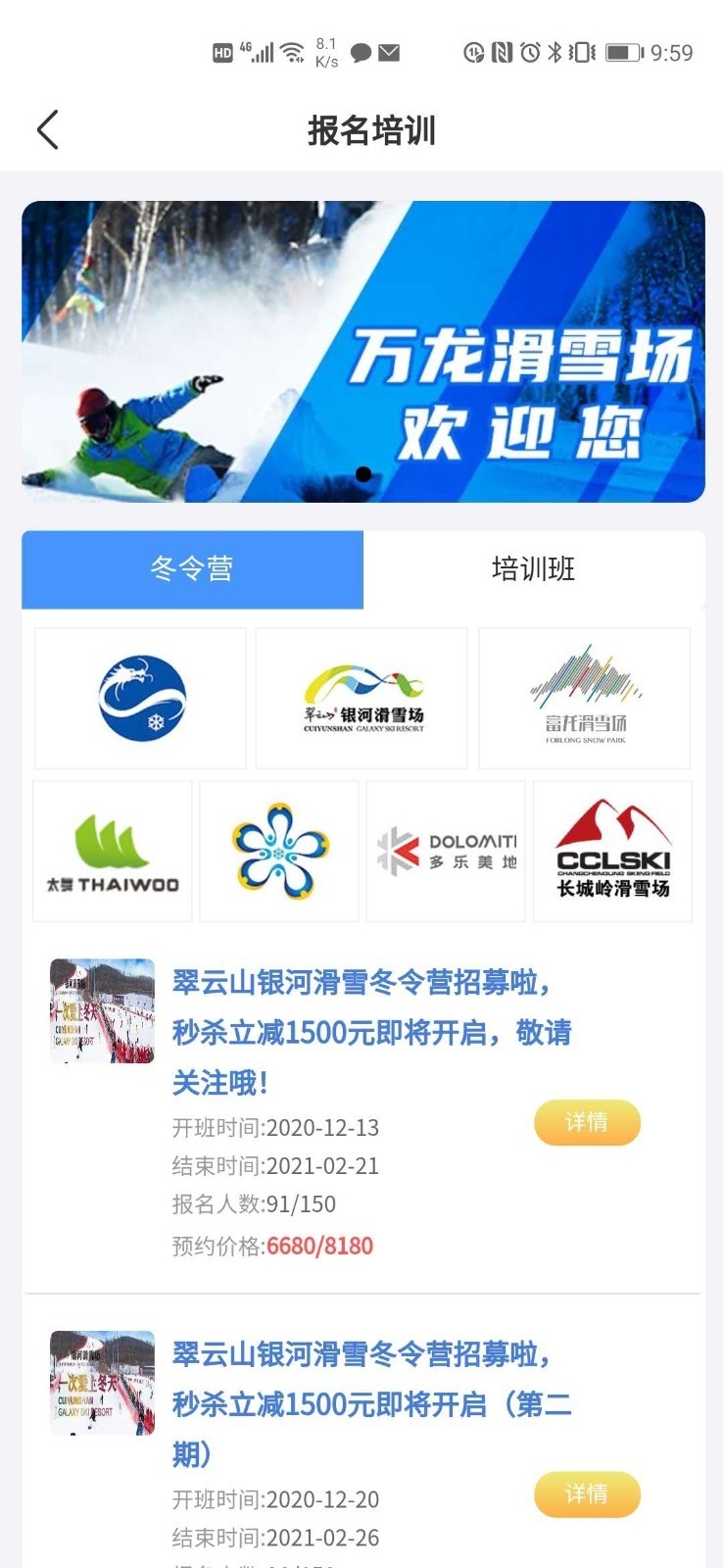Open the 富龙滑雪场 (Forlong Snow Park) logo
This screenshot has height=1568, width=723.
click(x=584, y=696)
